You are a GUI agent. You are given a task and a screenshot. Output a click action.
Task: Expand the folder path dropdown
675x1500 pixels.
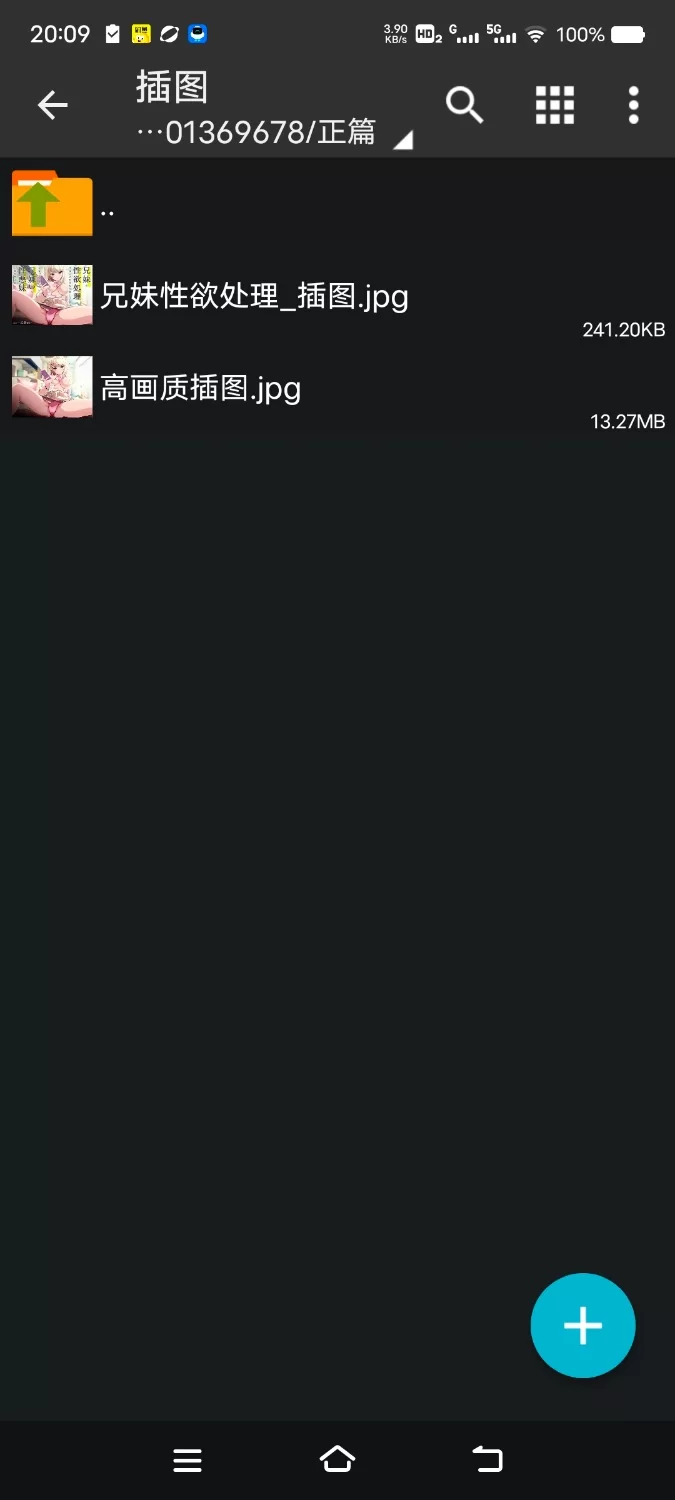pyautogui.click(x=402, y=139)
